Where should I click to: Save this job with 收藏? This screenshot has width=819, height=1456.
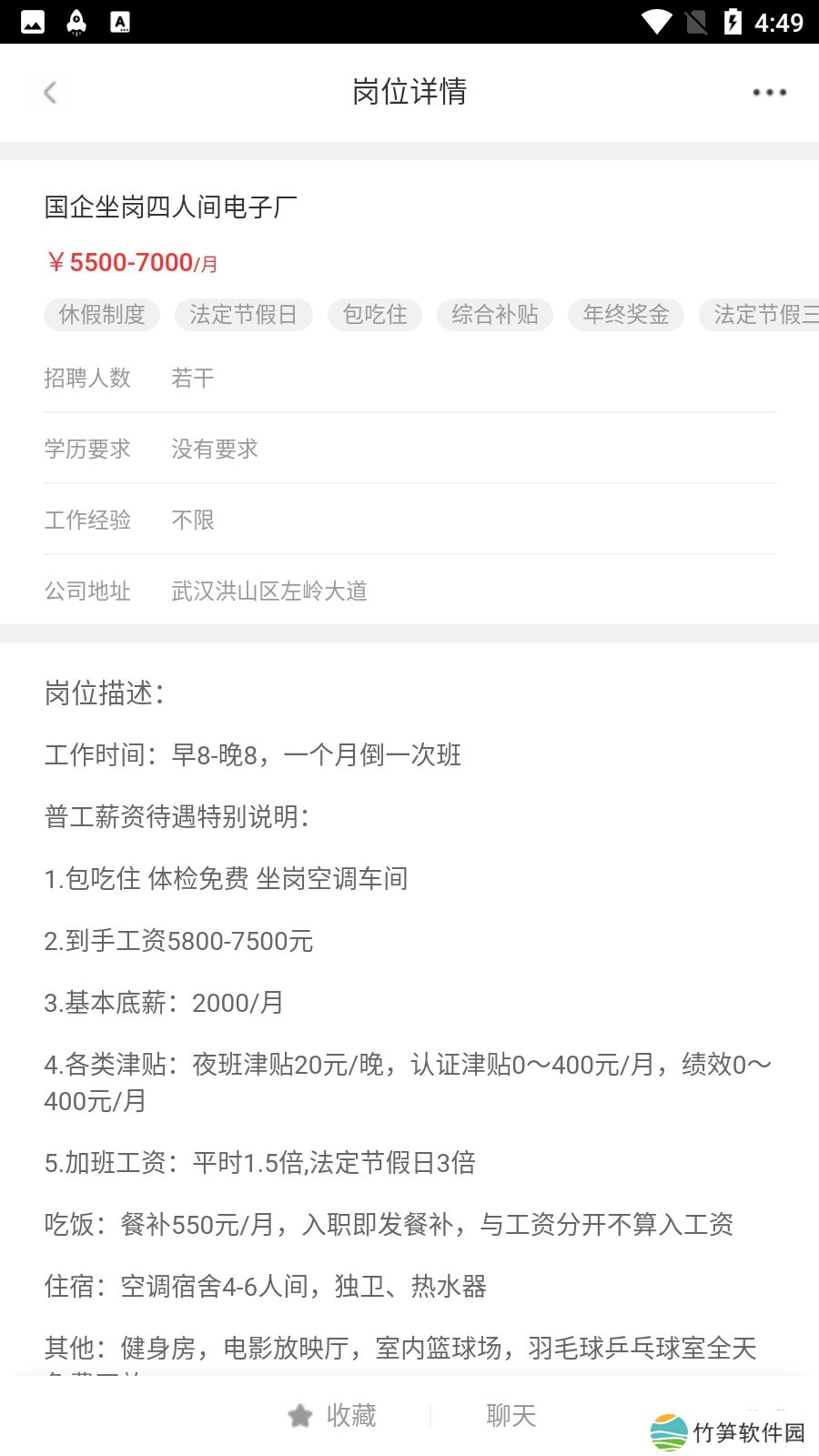click(332, 1415)
